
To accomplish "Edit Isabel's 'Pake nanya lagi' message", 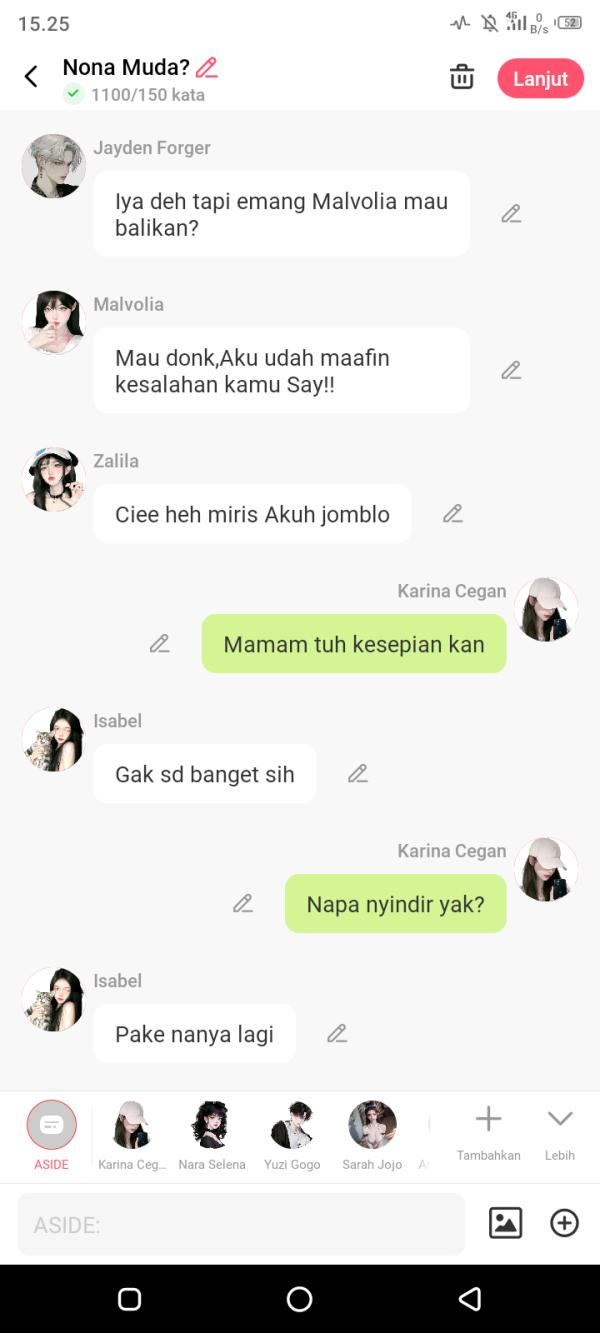I will pos(337,1034).
